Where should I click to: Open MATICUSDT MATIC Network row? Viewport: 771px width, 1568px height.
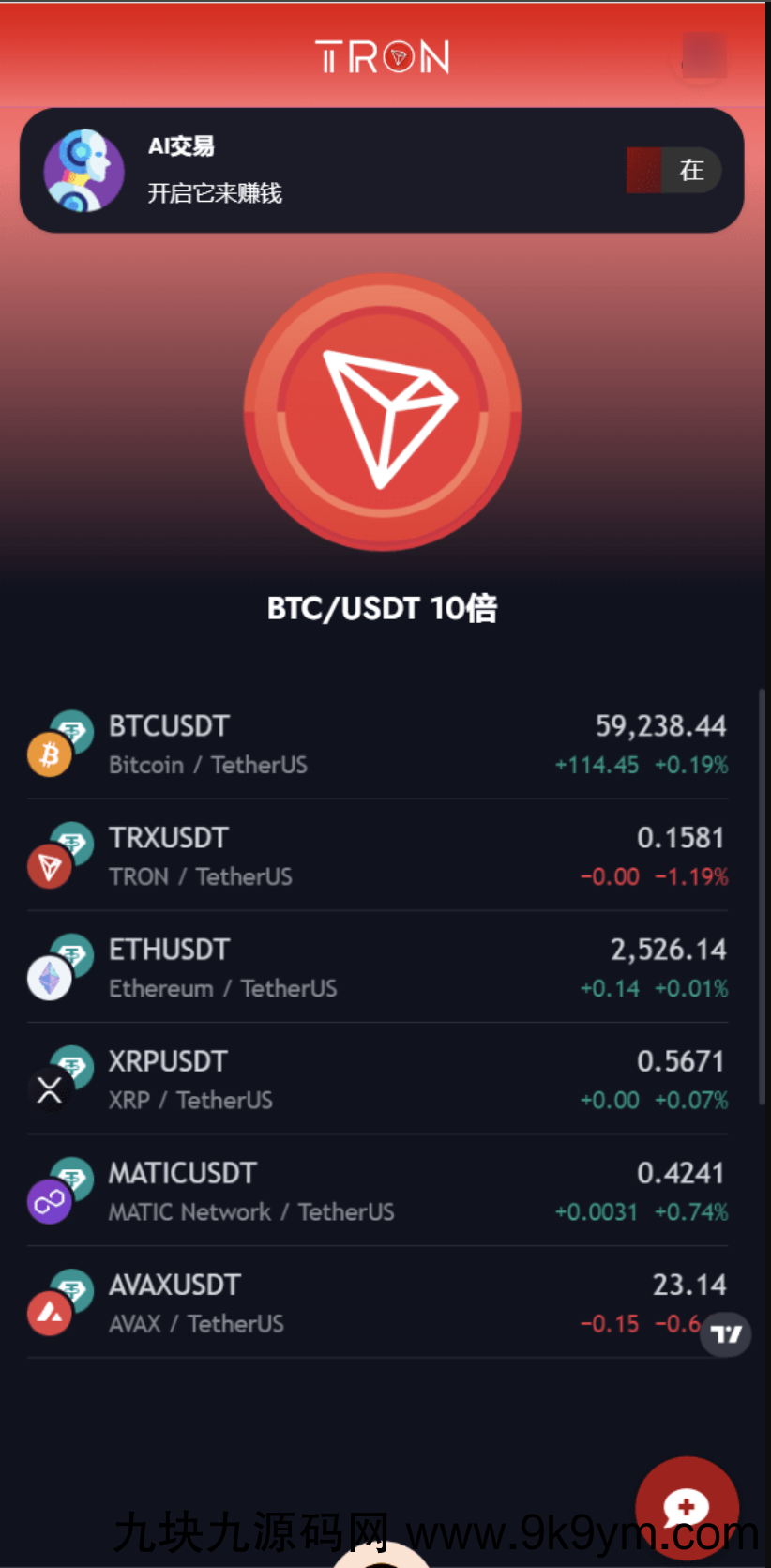click(x=377, y=1191)
